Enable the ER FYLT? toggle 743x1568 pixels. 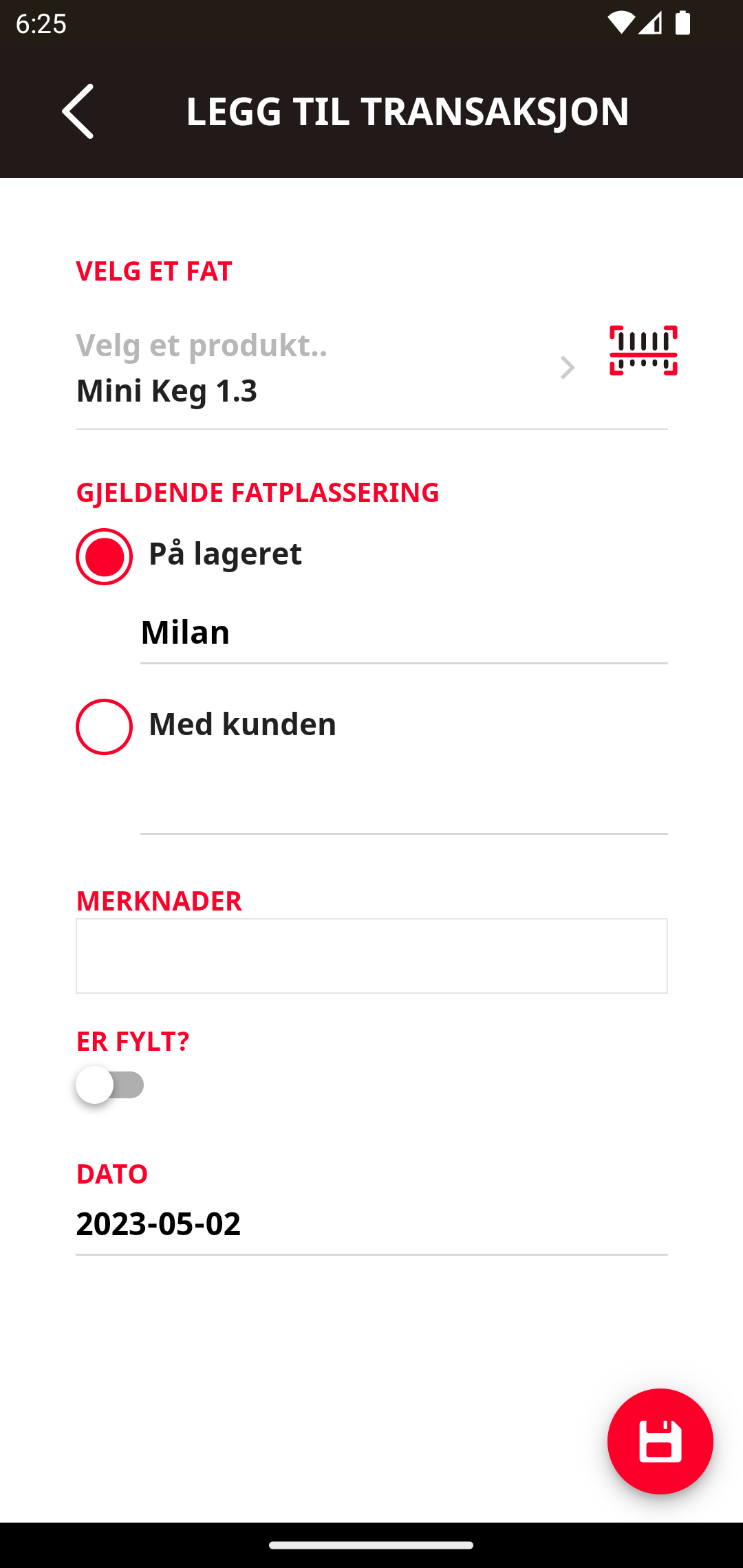[x=110, y=1085]
